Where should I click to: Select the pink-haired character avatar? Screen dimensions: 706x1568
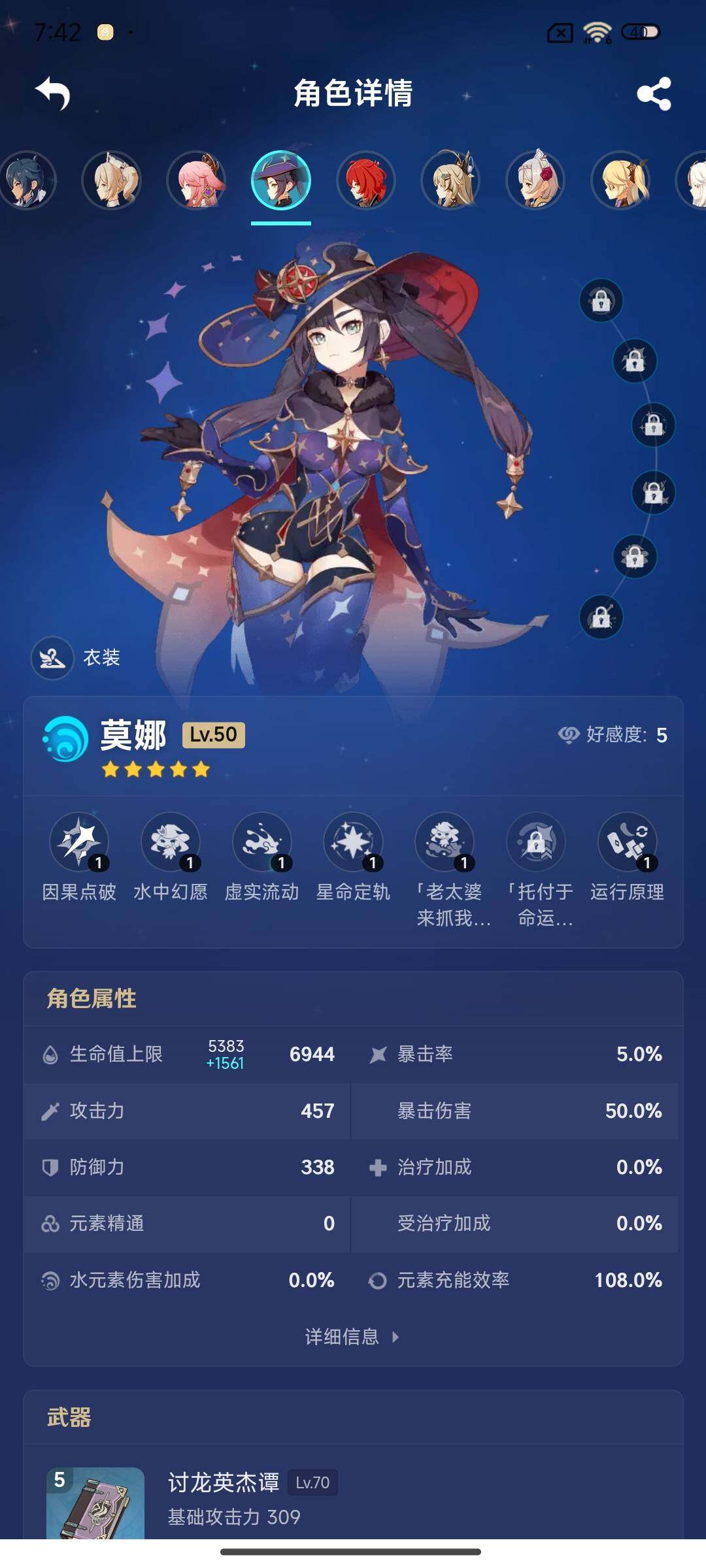(x=197, y=180)
